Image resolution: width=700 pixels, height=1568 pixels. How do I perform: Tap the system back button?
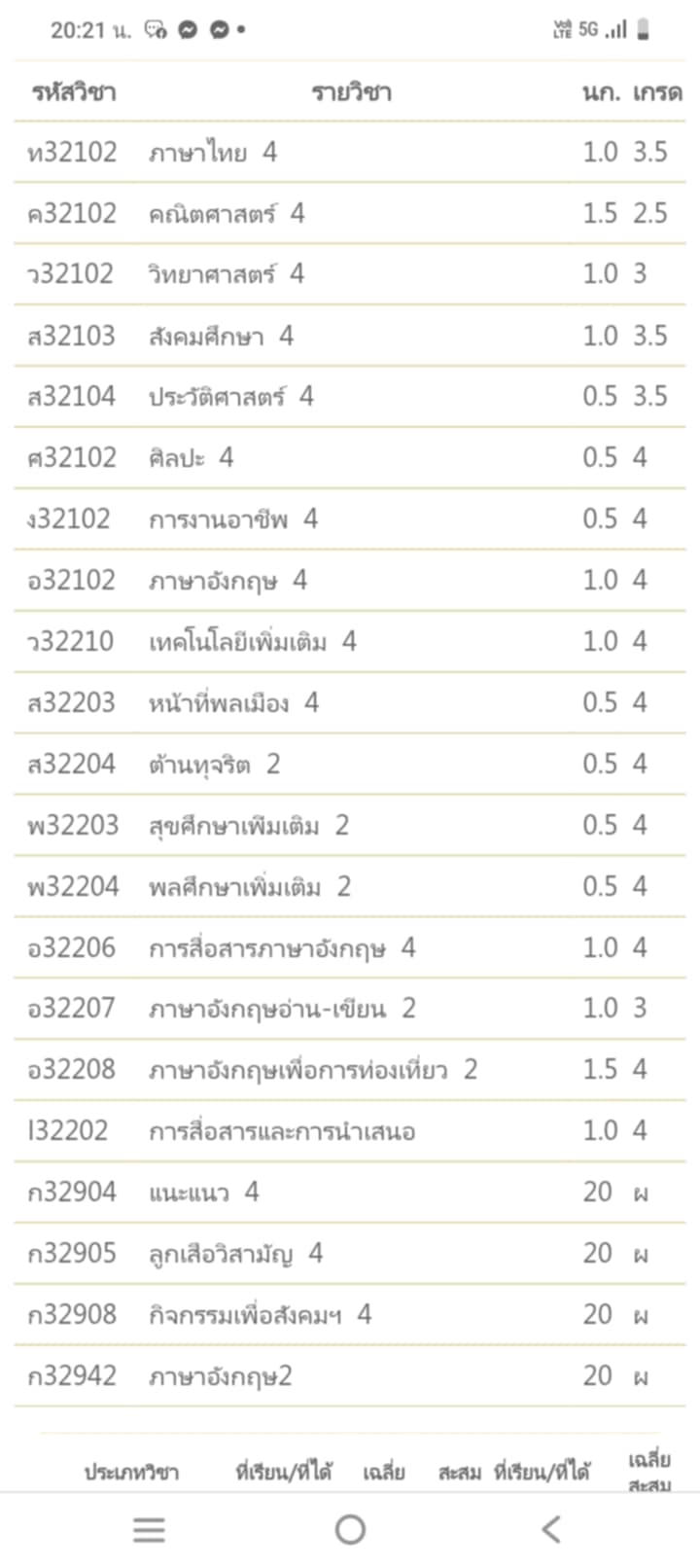point(551,1529)
